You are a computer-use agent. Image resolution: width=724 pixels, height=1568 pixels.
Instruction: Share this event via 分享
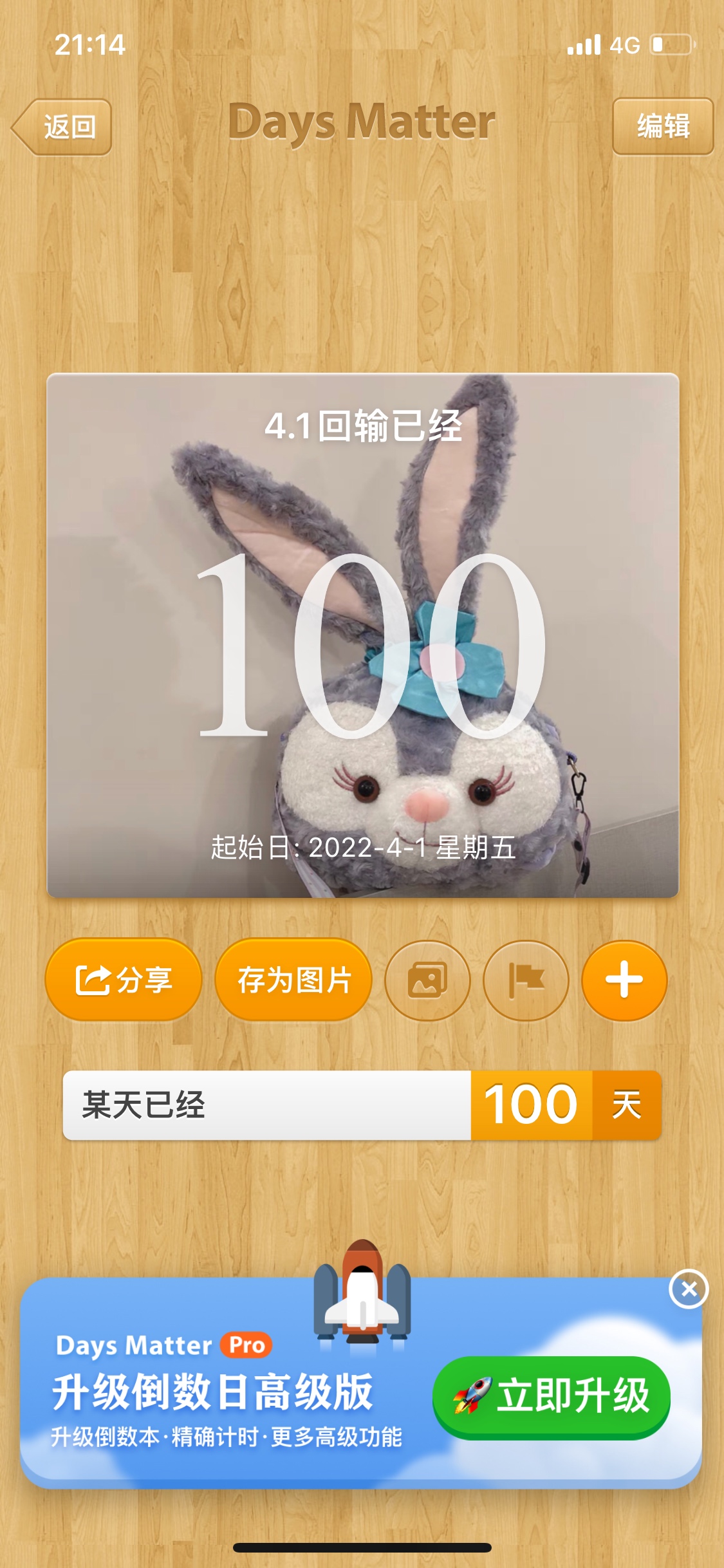pos(124,980)
